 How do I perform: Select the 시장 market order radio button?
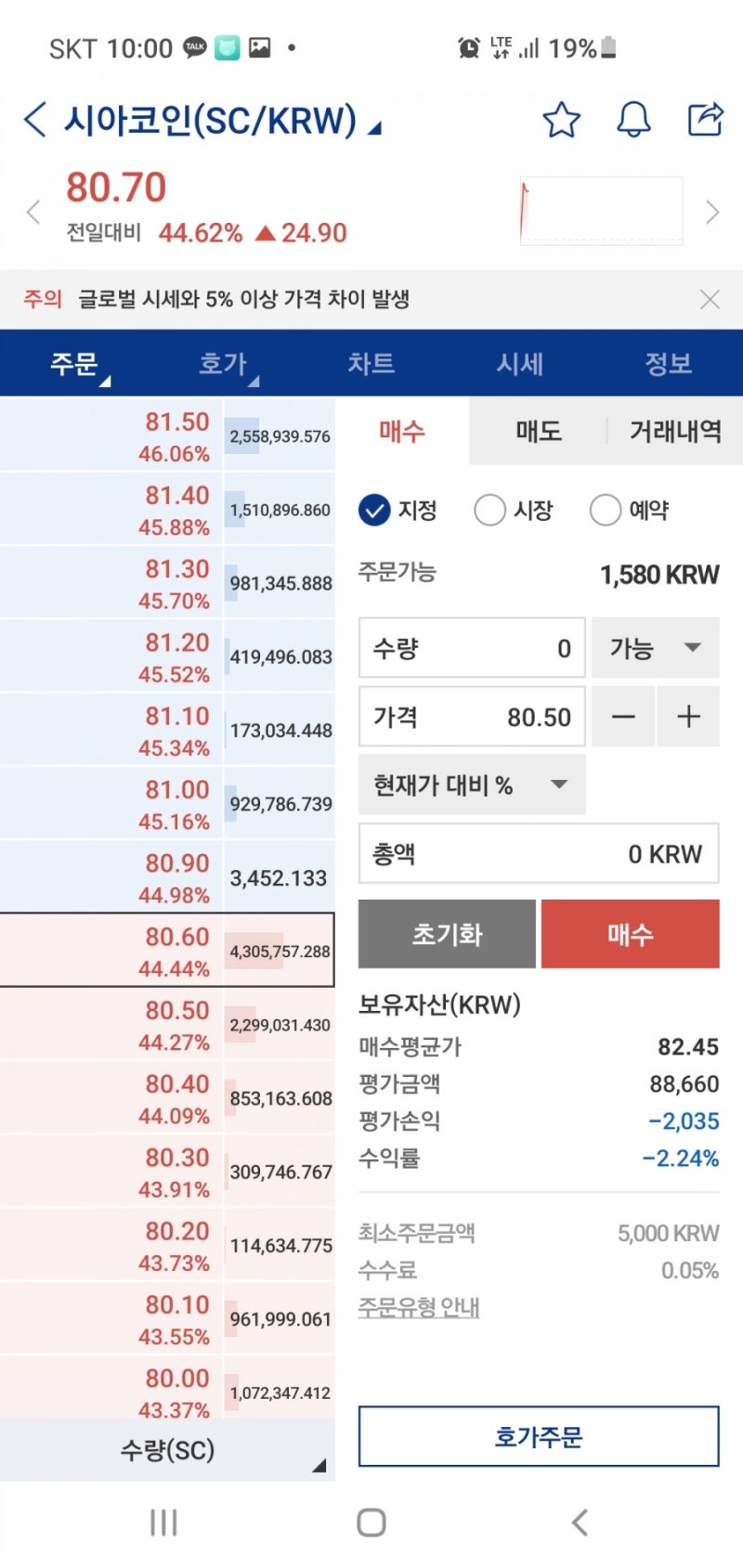(x=489, y=510)
